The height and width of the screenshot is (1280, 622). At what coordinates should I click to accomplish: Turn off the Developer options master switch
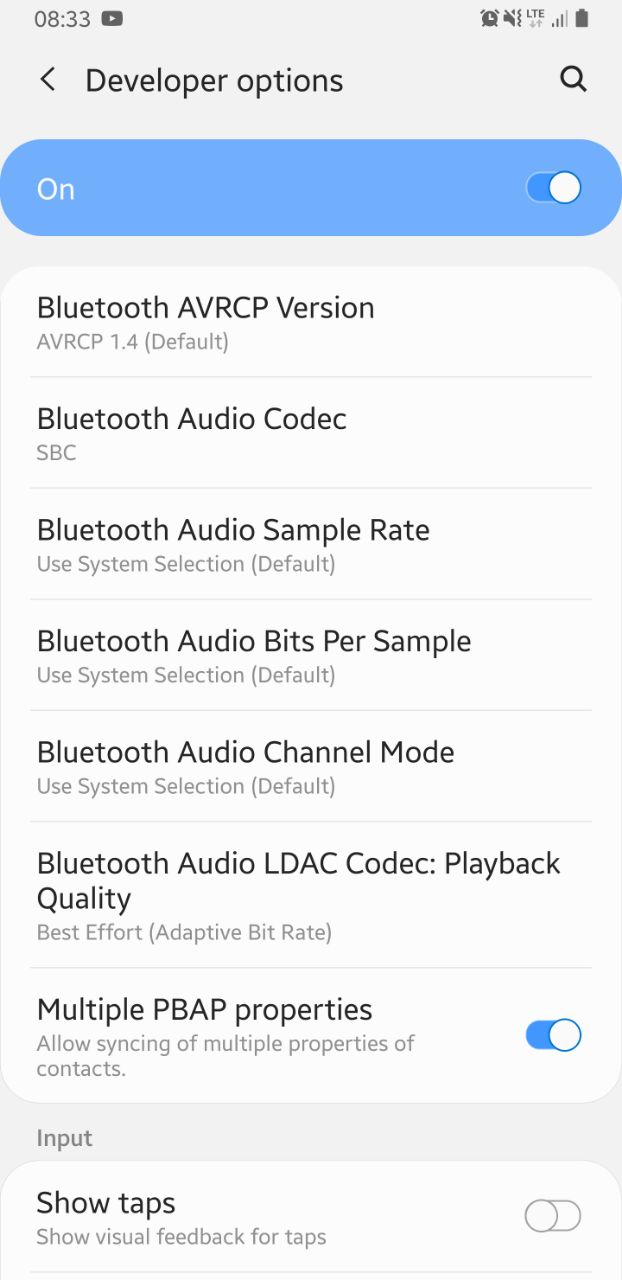pos(553,188)
